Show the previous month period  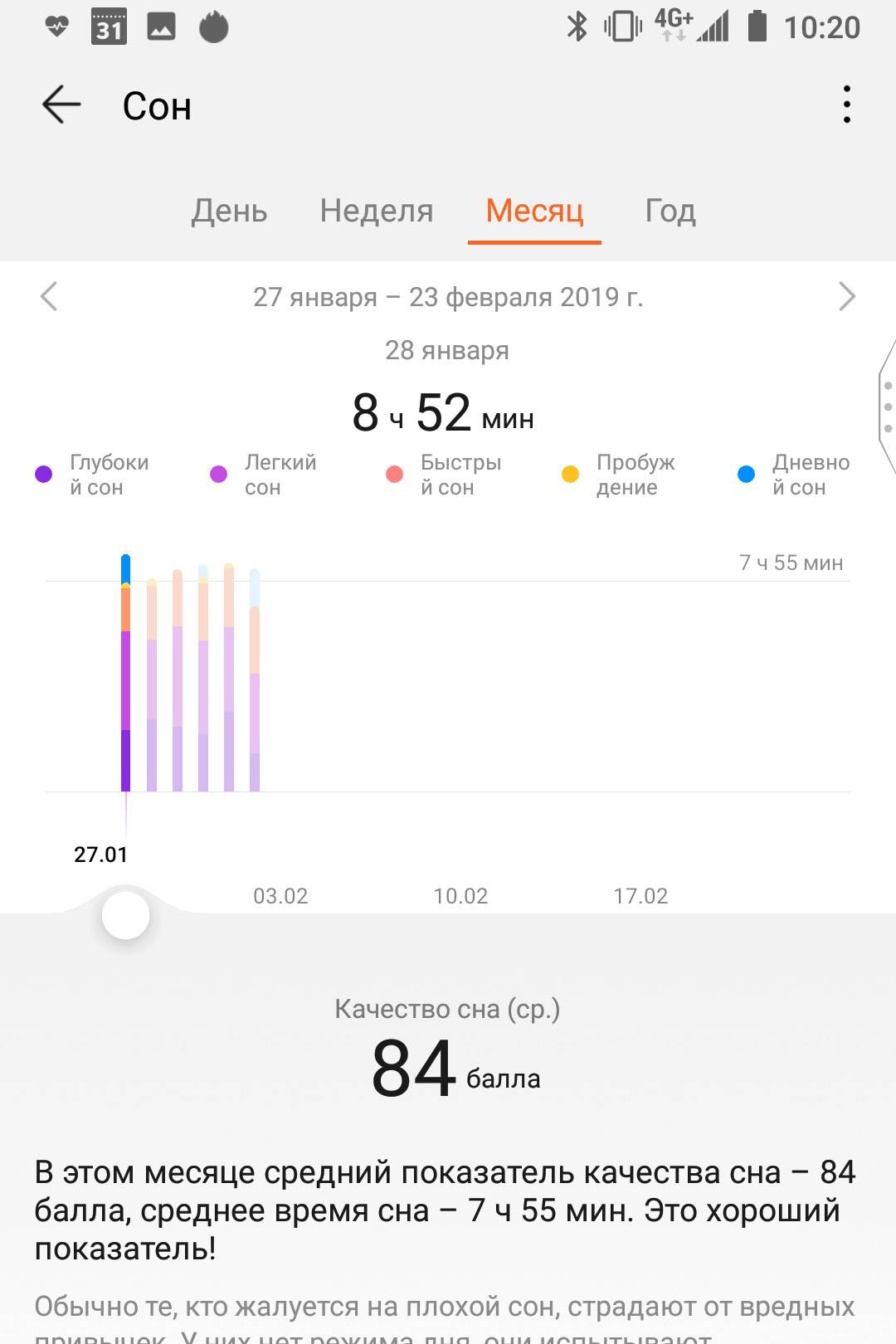click(x=49, y=296)
